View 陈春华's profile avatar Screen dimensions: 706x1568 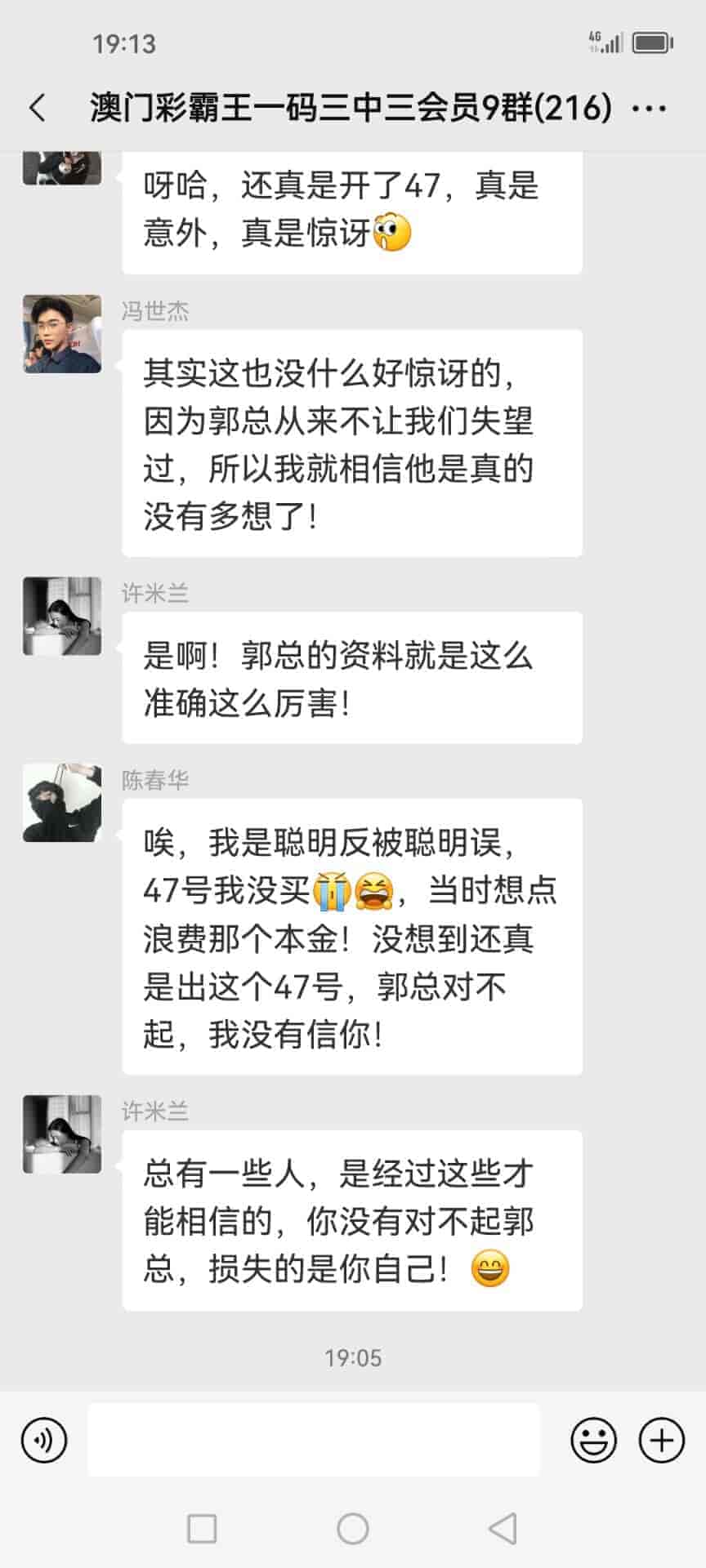point(62,803)
